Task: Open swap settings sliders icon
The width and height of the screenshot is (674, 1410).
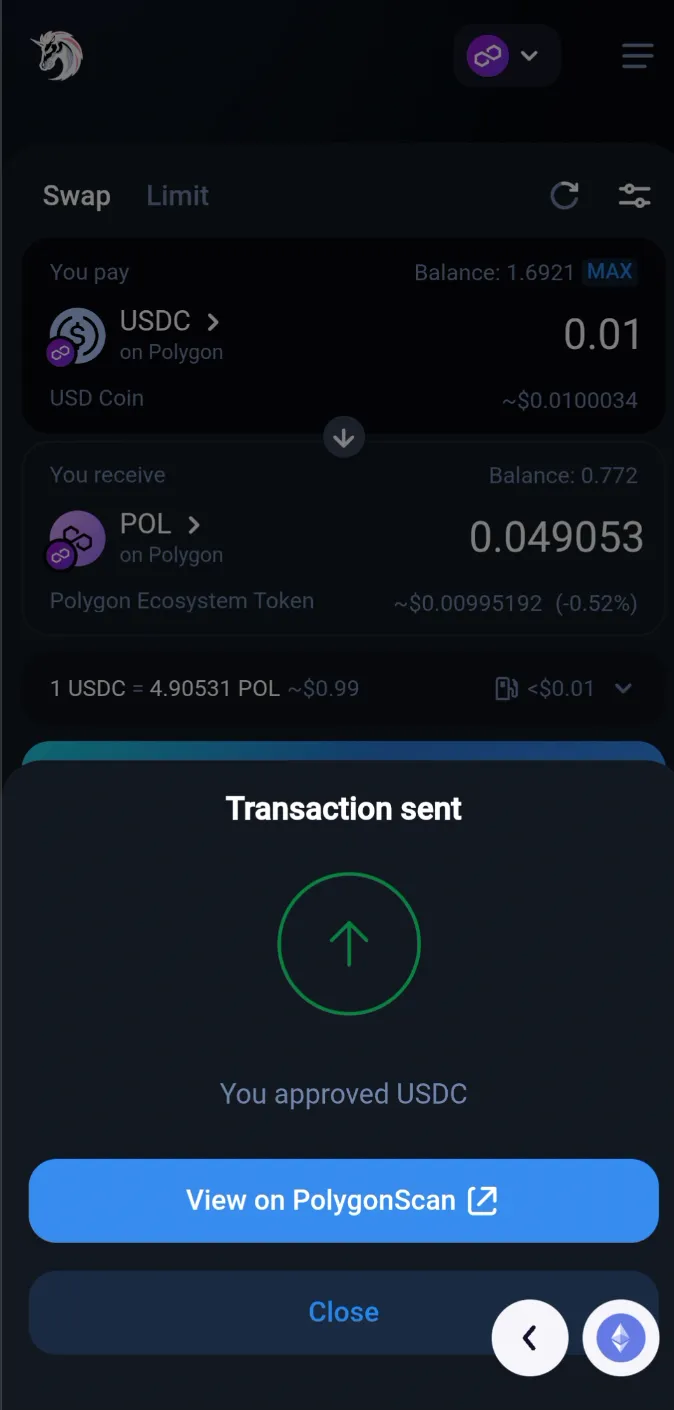Action: coord(634,196)
